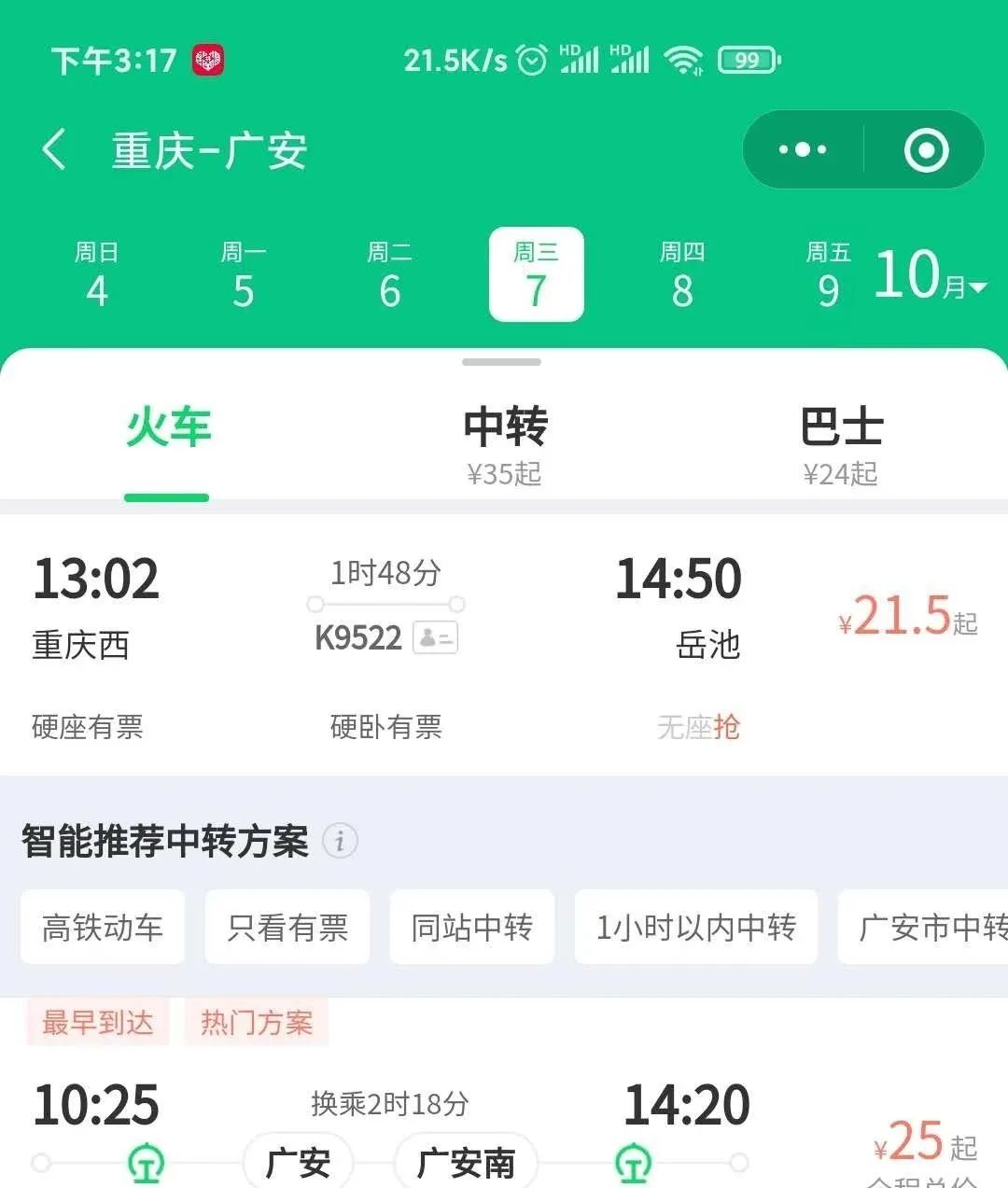Select Thursday the 8th
The image size is (1008, 1188).
(x=682, y=275)
